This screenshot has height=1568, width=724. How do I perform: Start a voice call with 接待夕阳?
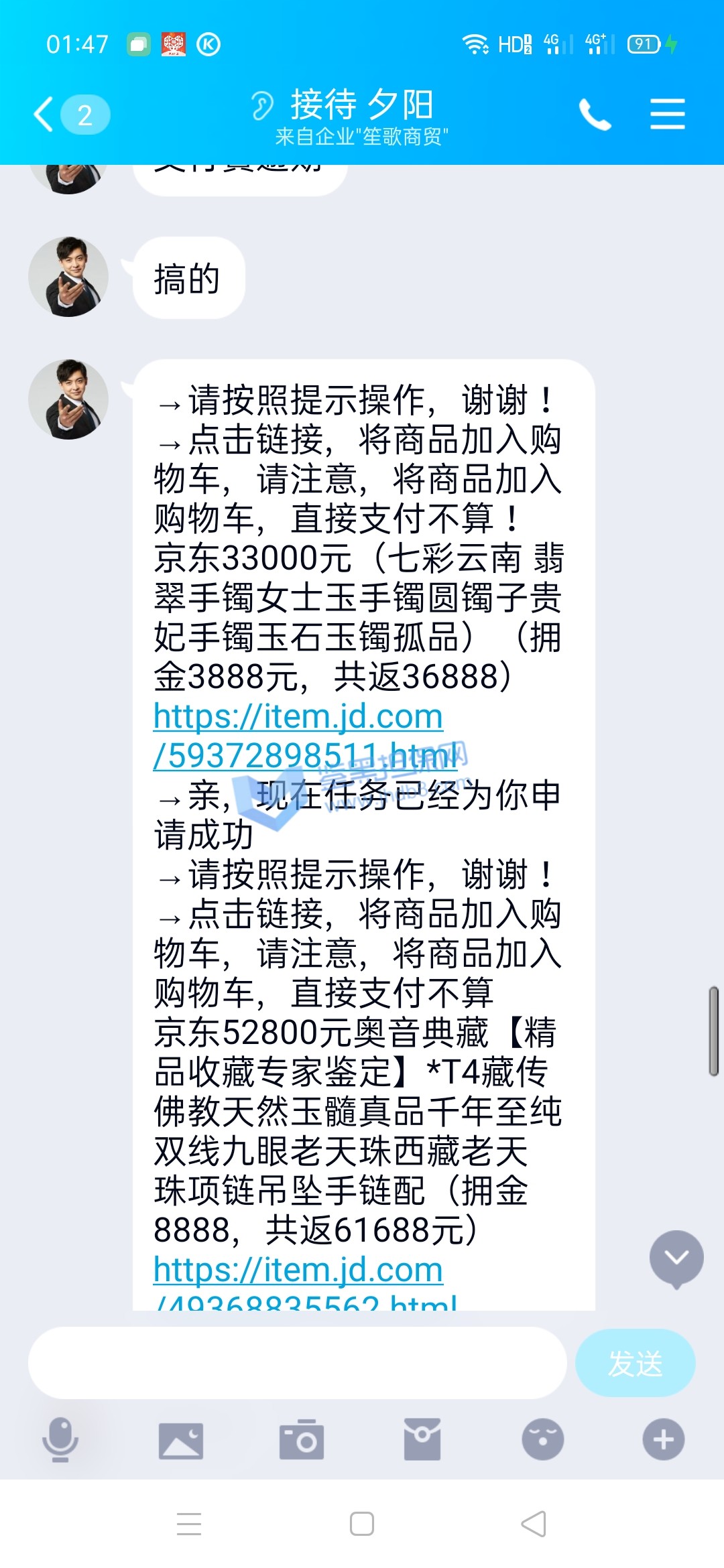pyautogui.click(x=595, y=115)
